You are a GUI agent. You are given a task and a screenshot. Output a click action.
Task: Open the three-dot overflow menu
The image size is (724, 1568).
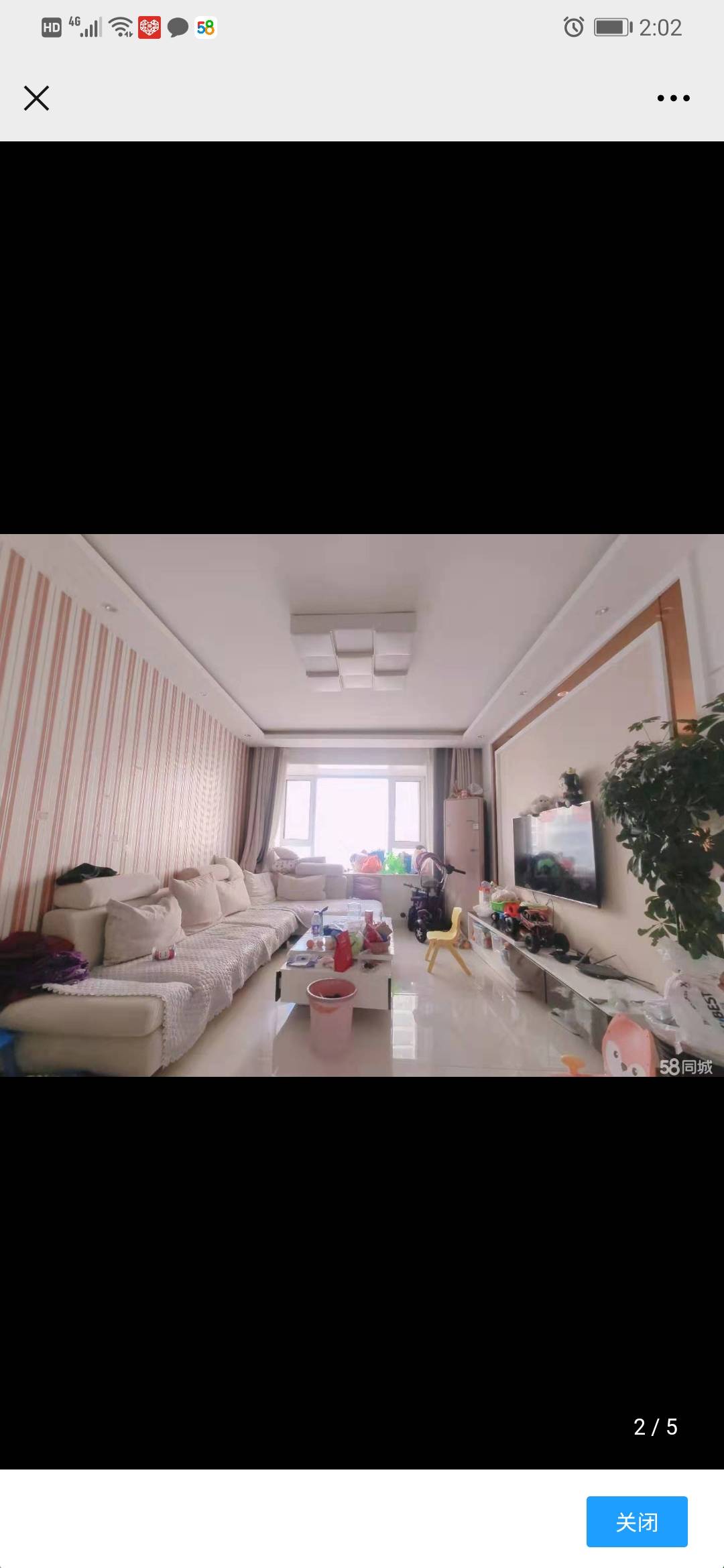click(673, 98)
